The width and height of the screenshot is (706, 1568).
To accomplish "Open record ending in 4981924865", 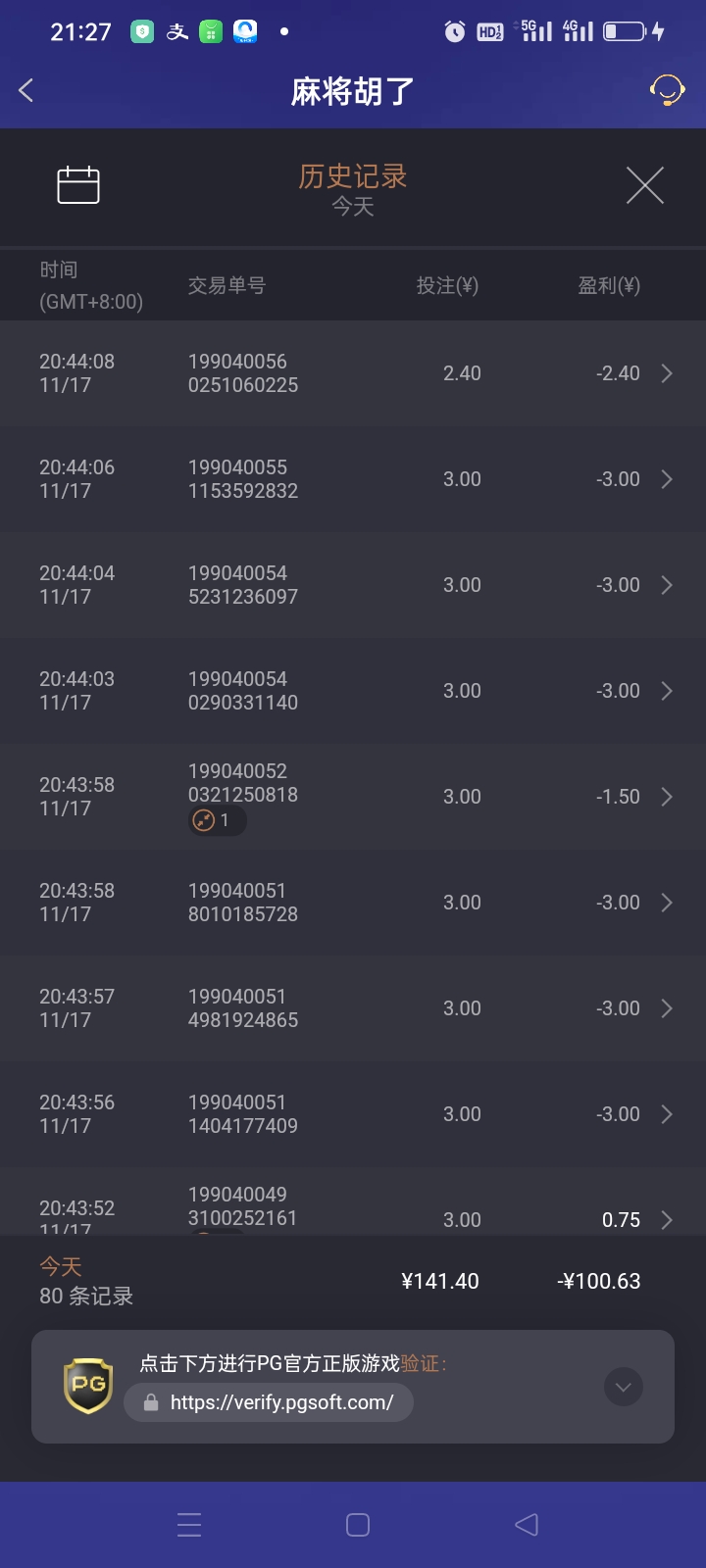I will [353, 1008].
